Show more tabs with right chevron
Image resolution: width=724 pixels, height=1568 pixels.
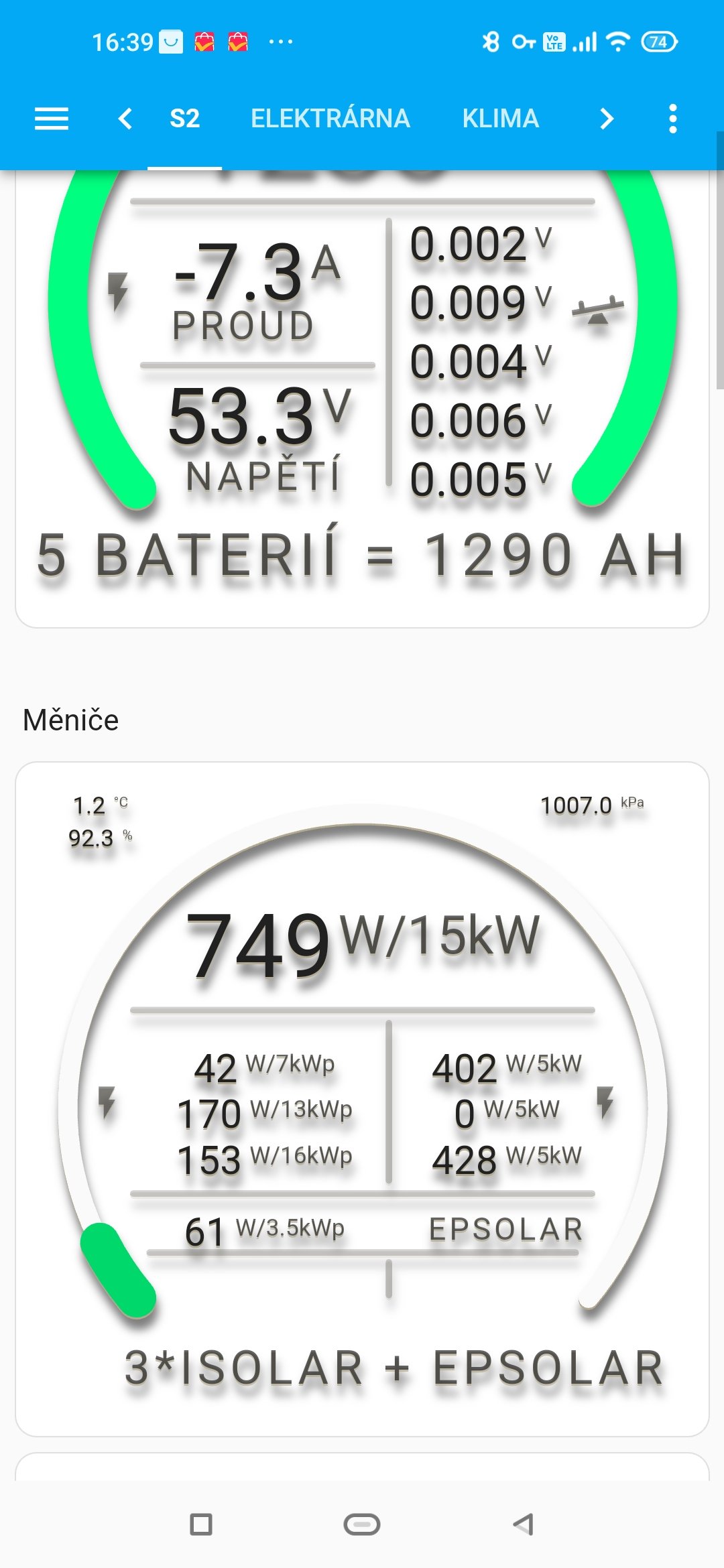[607, 119]
